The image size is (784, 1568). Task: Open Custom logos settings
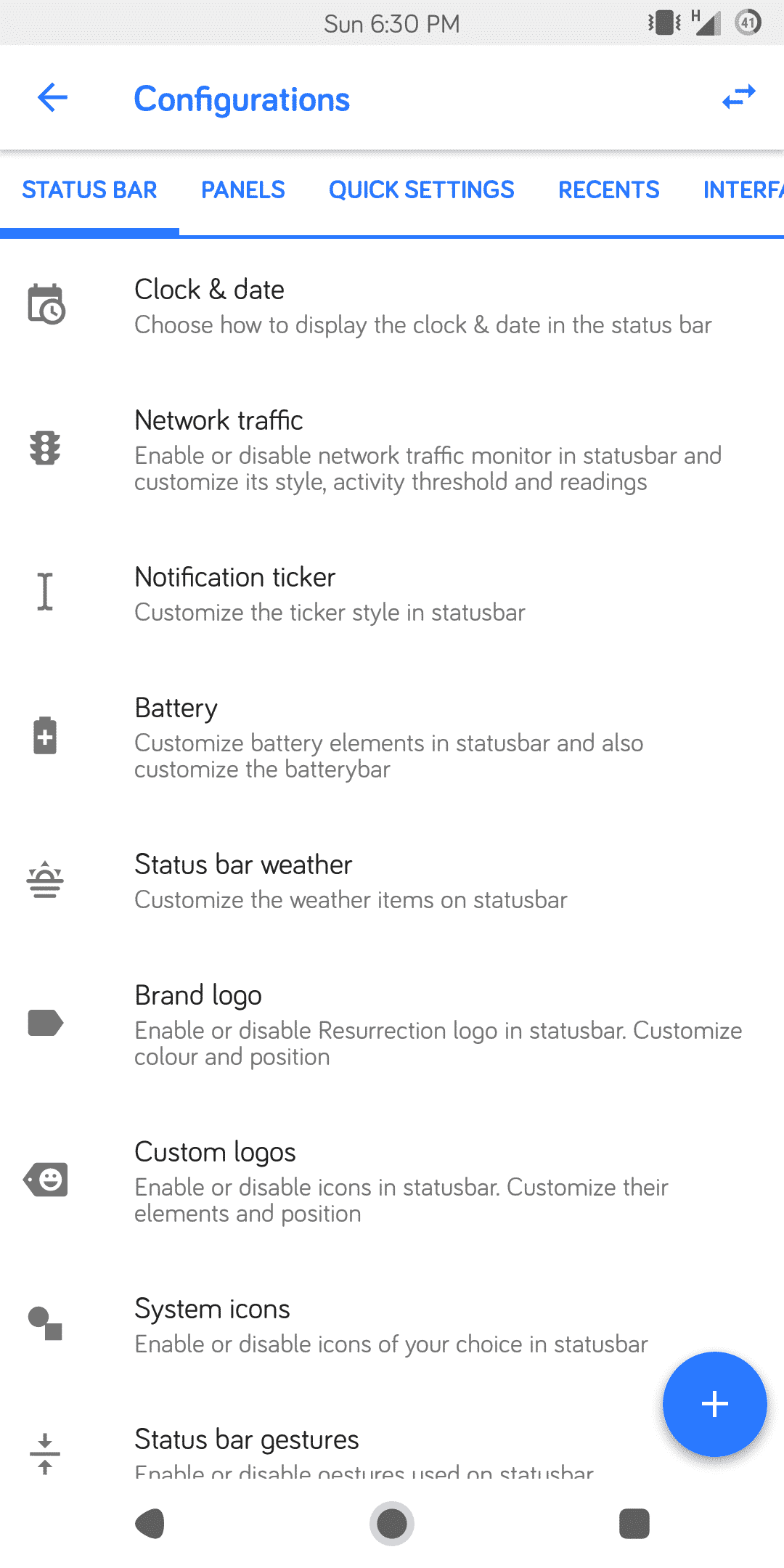tap(392, 1181)
